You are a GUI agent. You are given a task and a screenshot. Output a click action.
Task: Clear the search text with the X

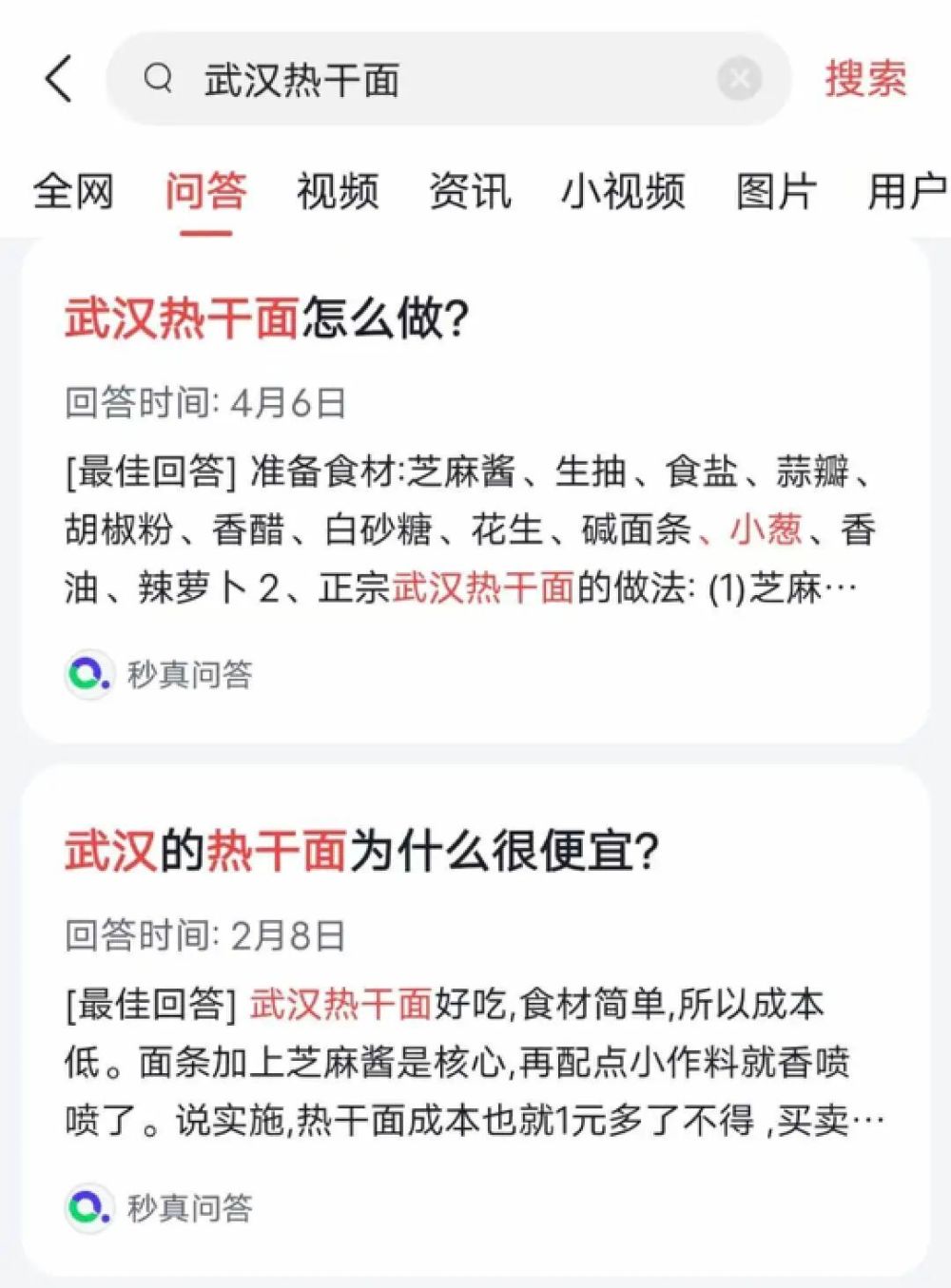(x=739, y=79)
